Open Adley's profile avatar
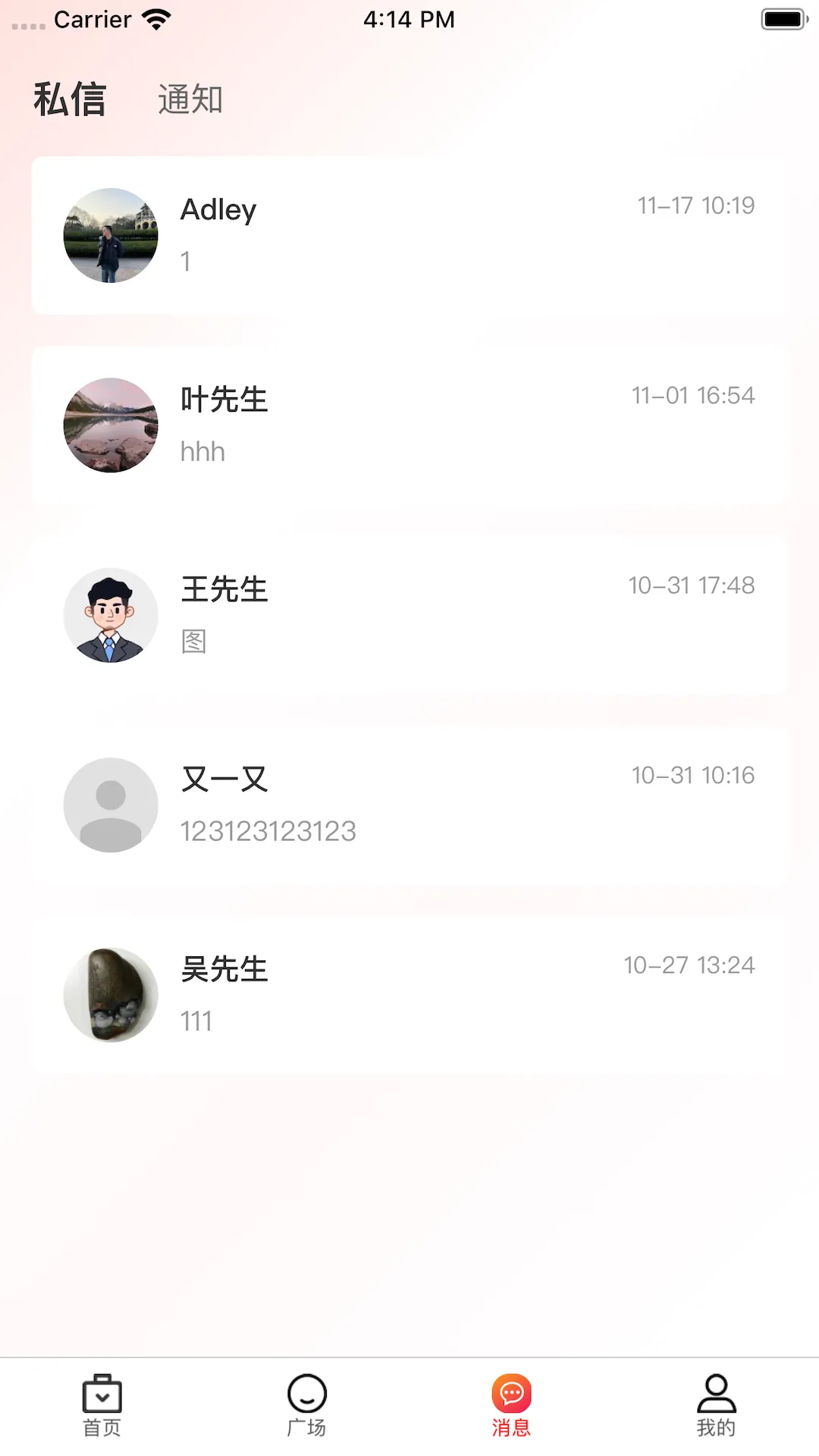The image size is (819, 1456). click(110, 235)
